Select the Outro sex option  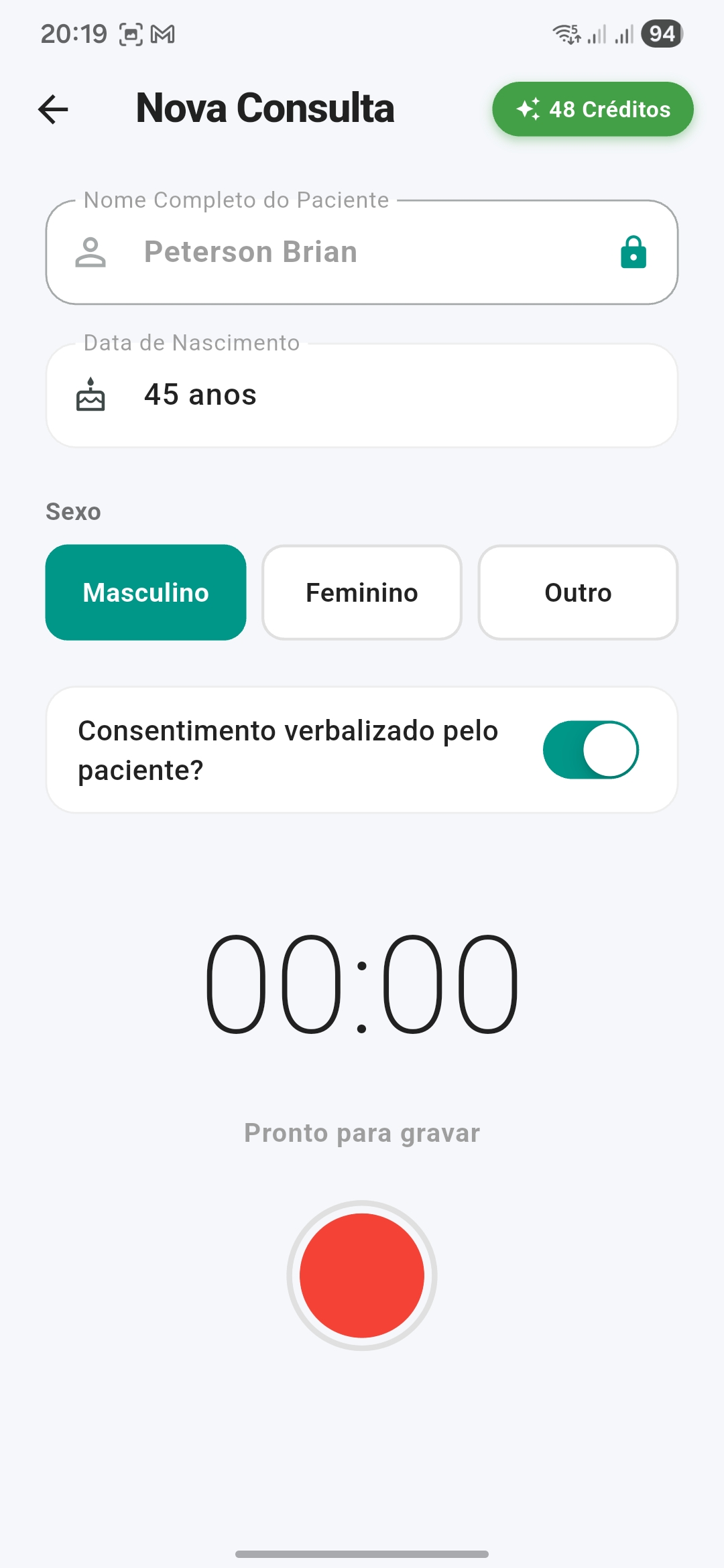[577, 592]
